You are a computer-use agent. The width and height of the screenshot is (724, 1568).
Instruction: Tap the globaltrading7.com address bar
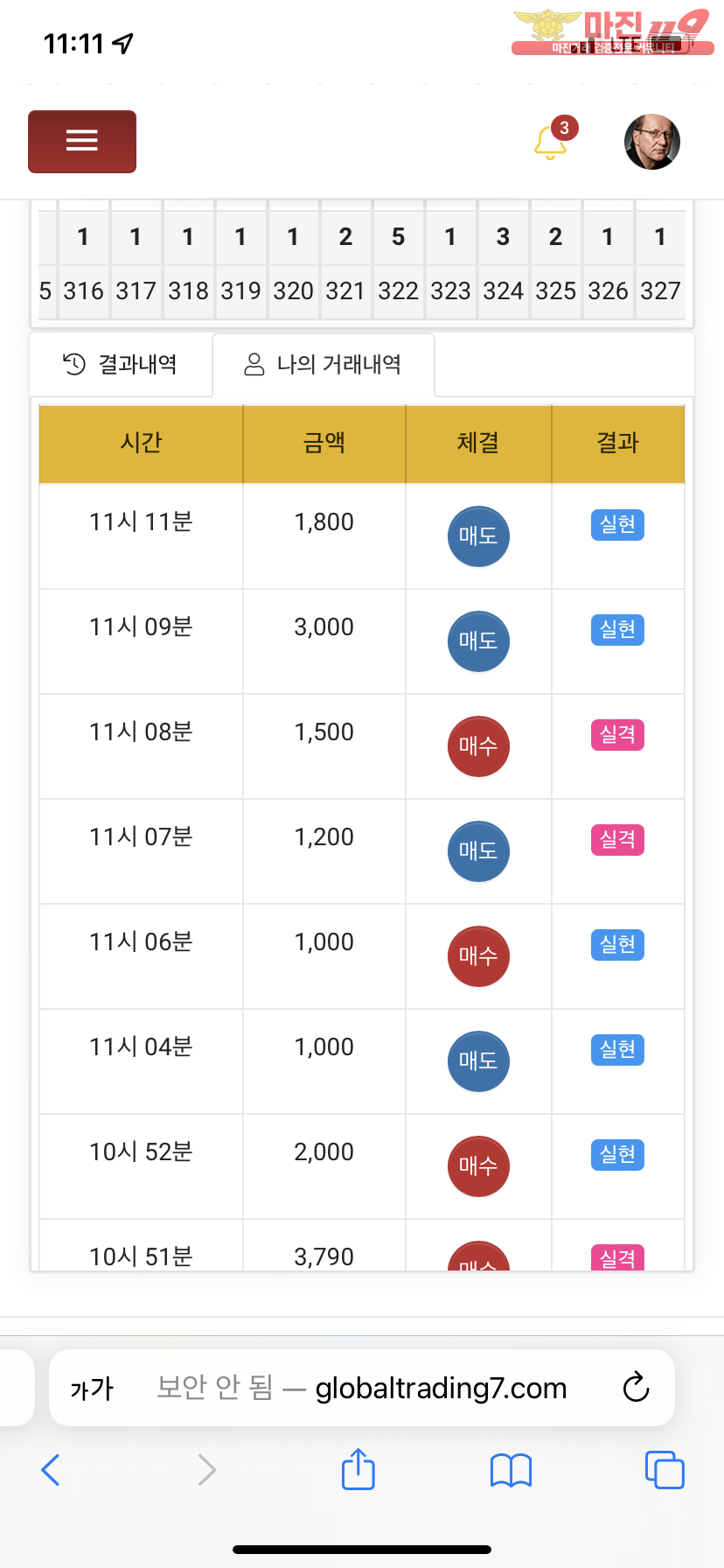(x=362, y=1388)
